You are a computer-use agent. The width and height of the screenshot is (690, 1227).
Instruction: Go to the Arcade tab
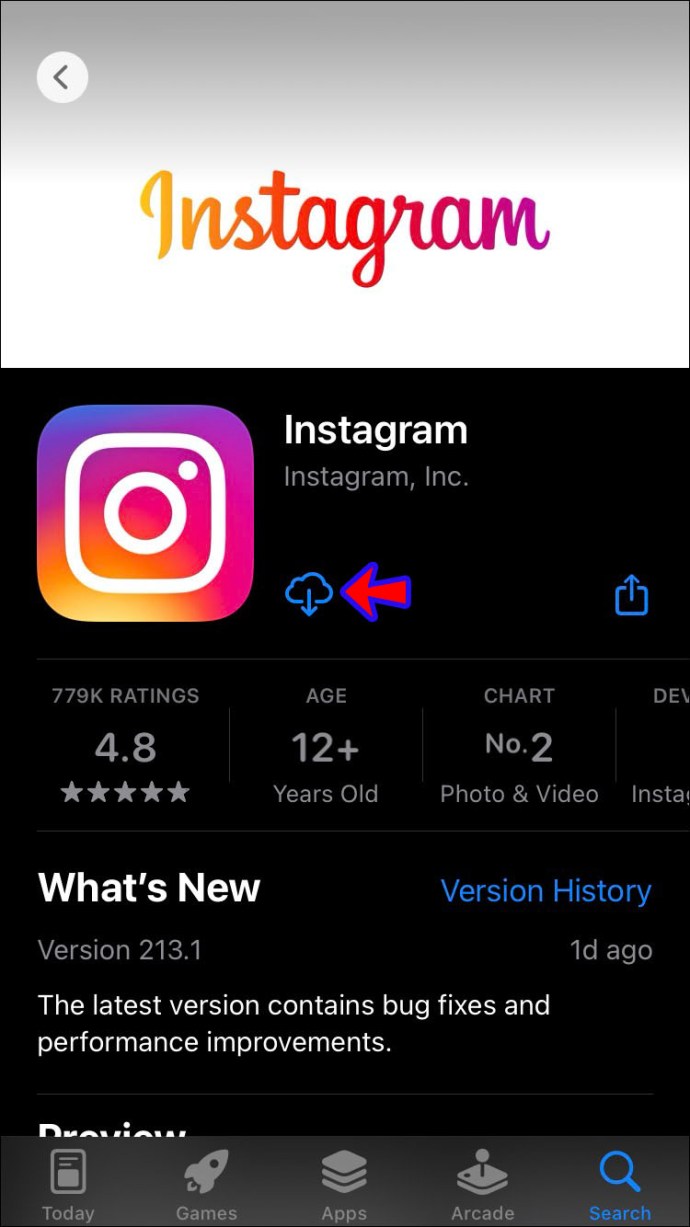(x=482, y=1186)
